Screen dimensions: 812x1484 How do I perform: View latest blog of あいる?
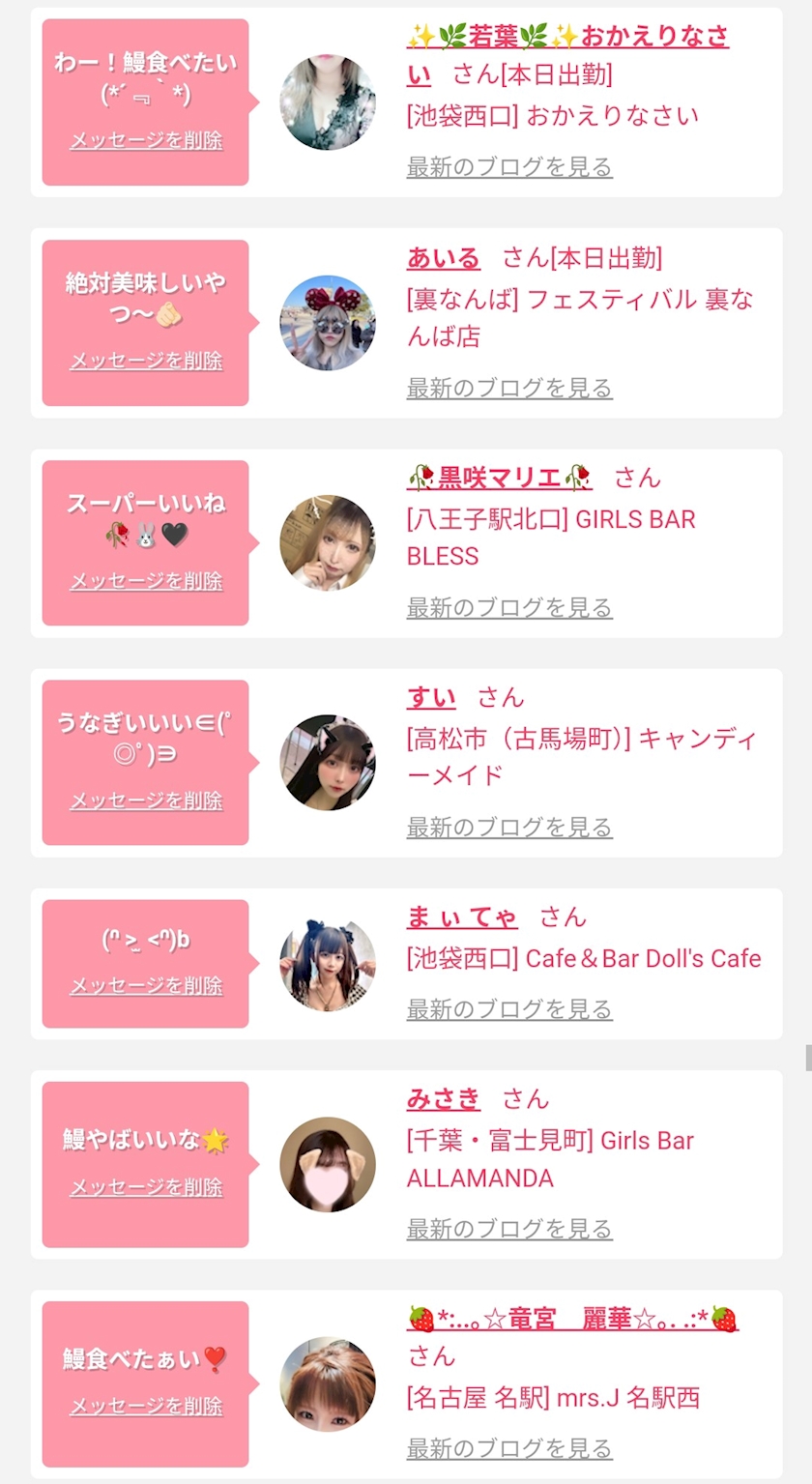(509, 388)
